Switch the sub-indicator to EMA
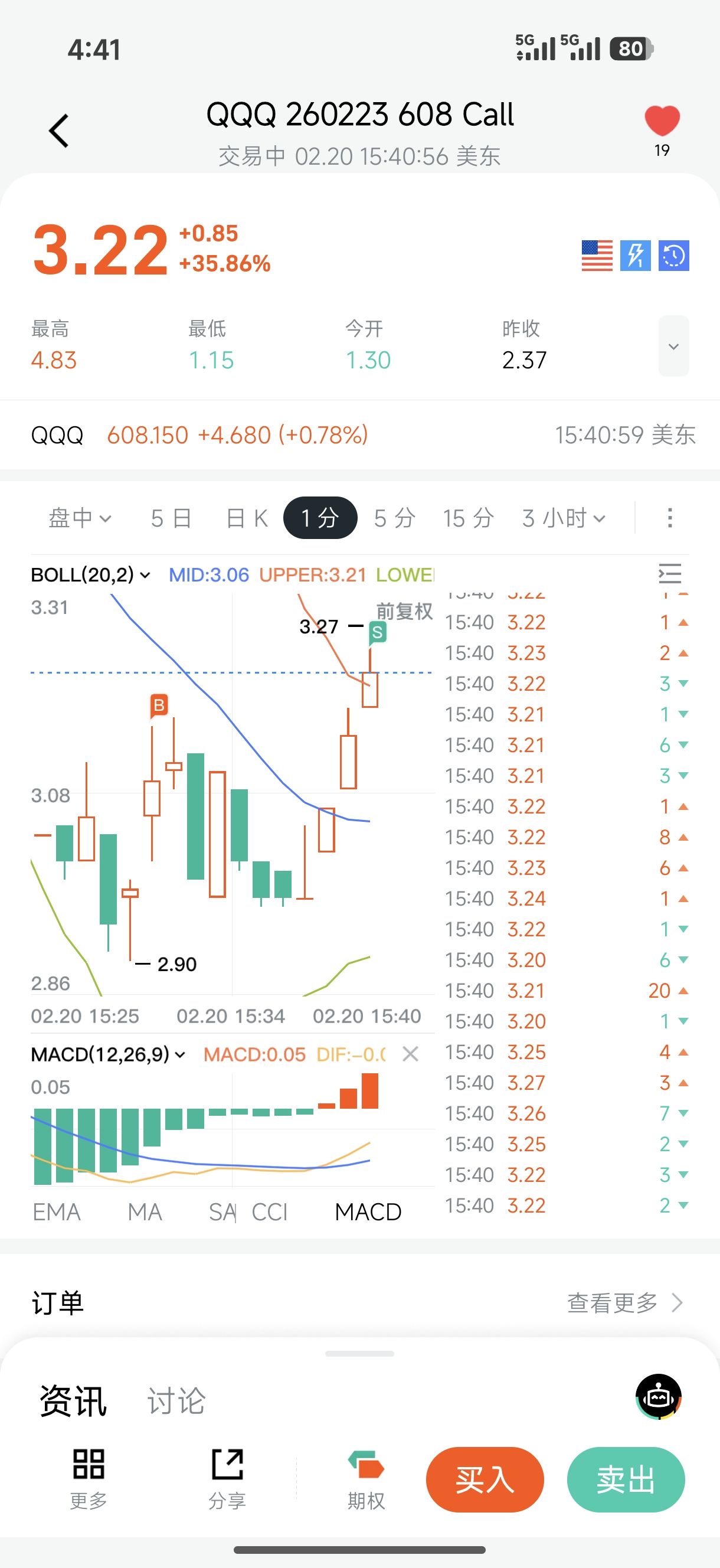Screen dimensions: 720x1568 click(x=57, y=1212)
